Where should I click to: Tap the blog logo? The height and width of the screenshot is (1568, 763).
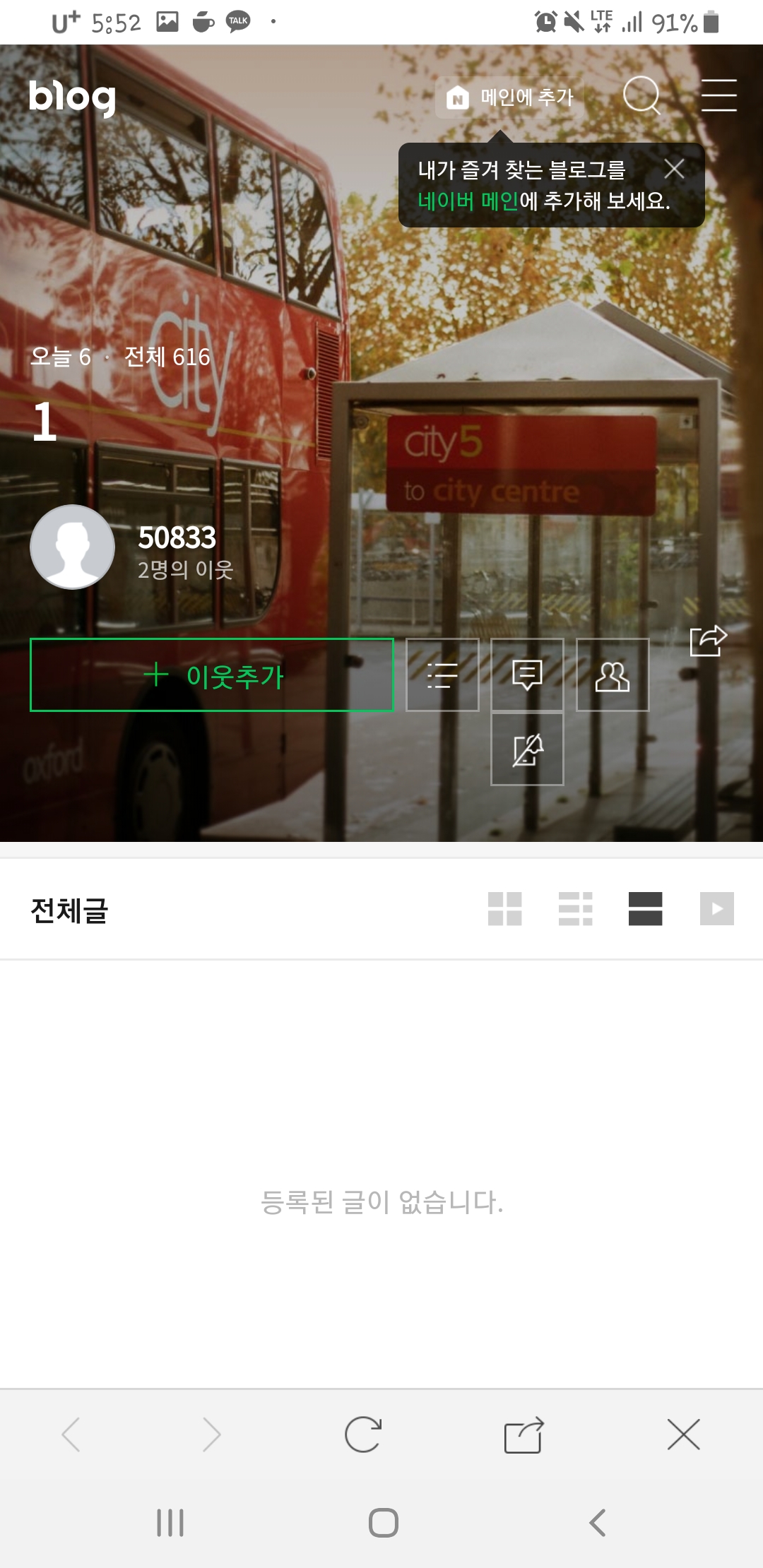tap(72, 97)
